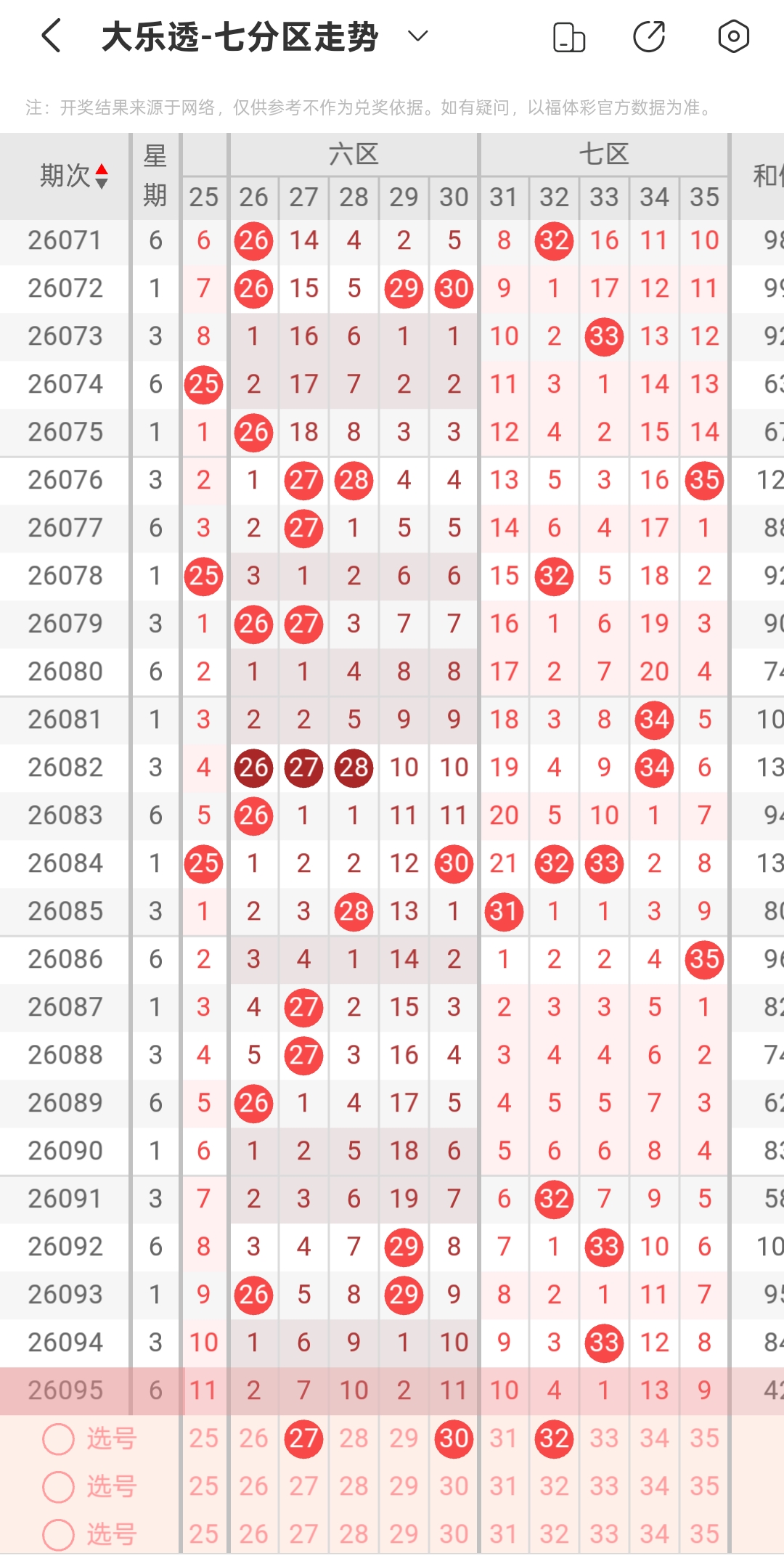This screenshot has width=784, height=1556.
Task: Toggle number 32 in the first 选号 row
Action: [x=554, y=1438]
